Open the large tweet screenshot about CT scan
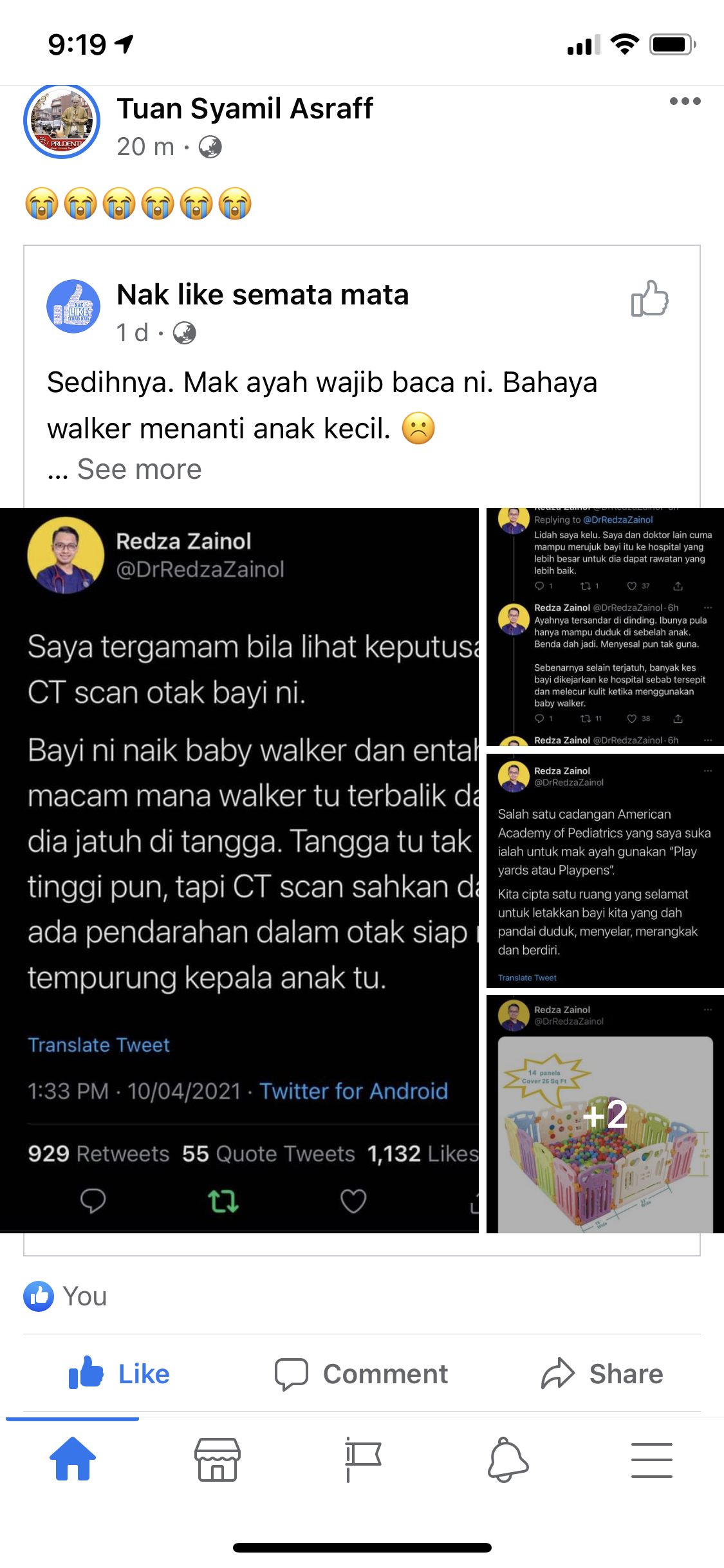Viewport: 724px width, 1568px height. [x=239, y=869]
